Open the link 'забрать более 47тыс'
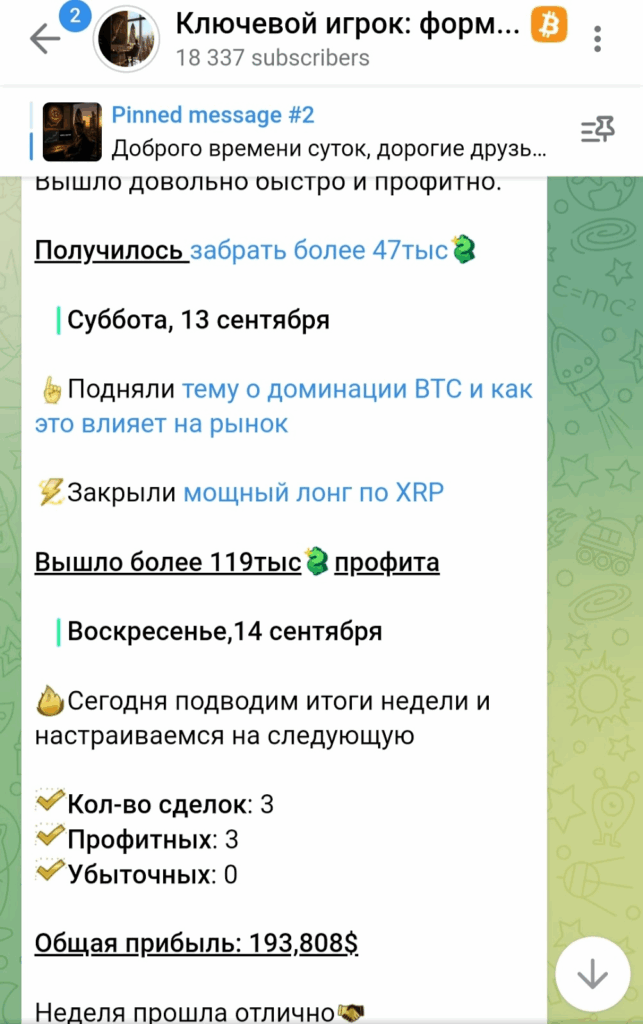 (x=318, y=250)
